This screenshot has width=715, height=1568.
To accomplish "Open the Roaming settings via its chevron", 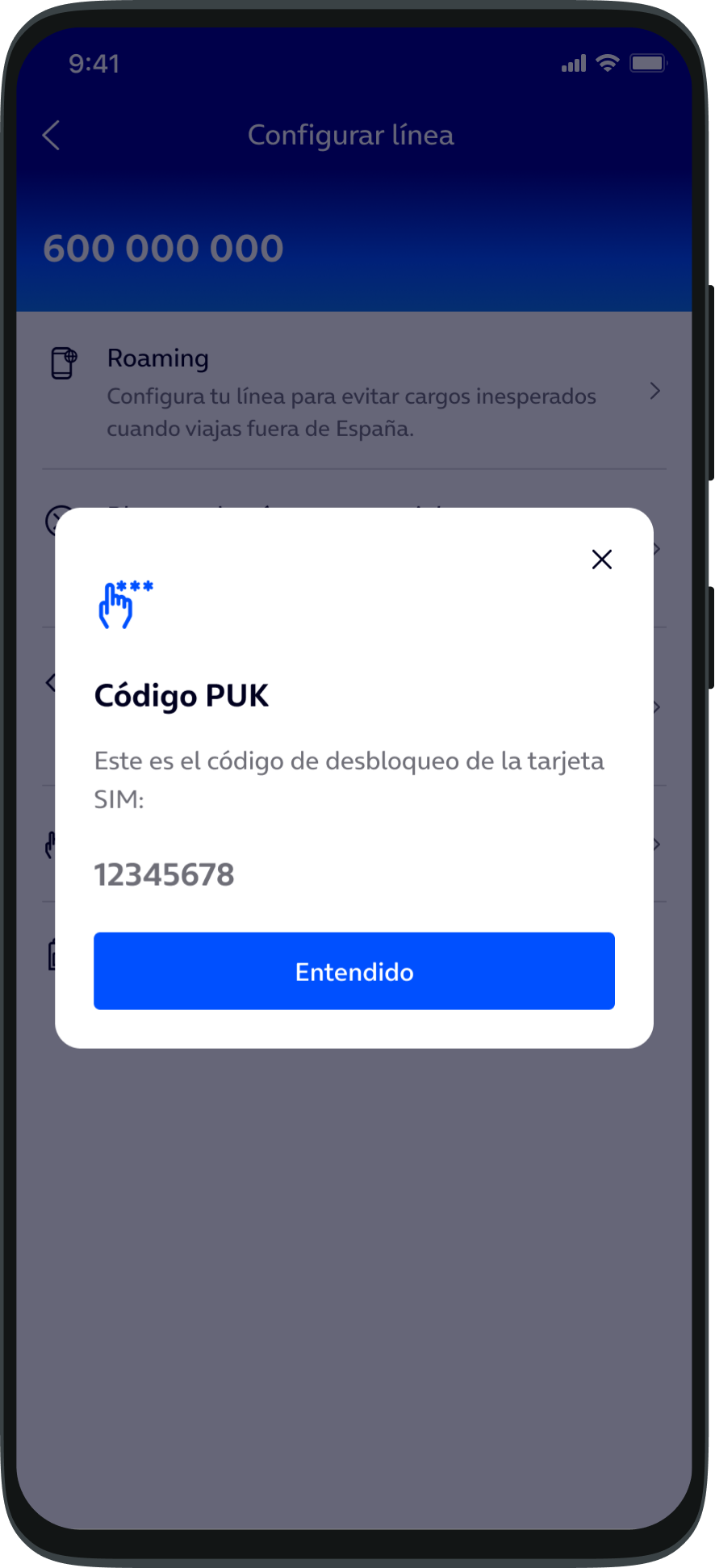I will tap(655, 391).
